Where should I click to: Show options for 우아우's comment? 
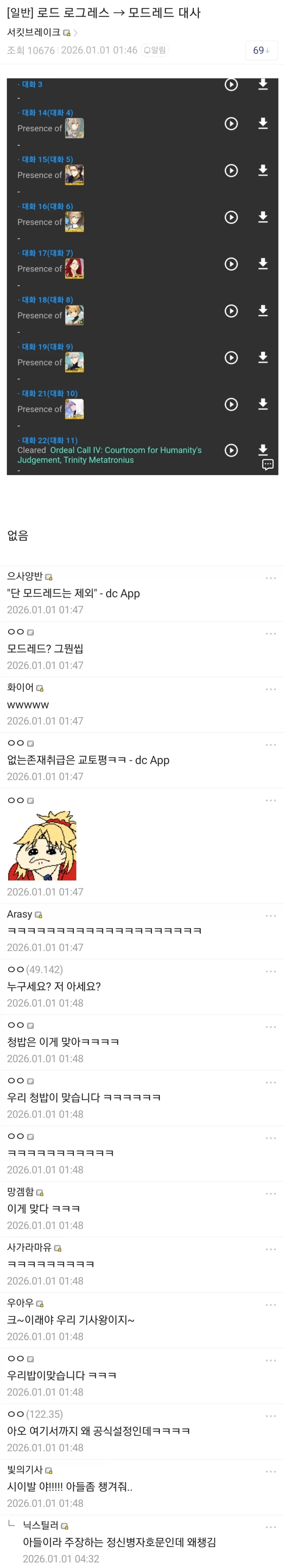[271, 1304]
